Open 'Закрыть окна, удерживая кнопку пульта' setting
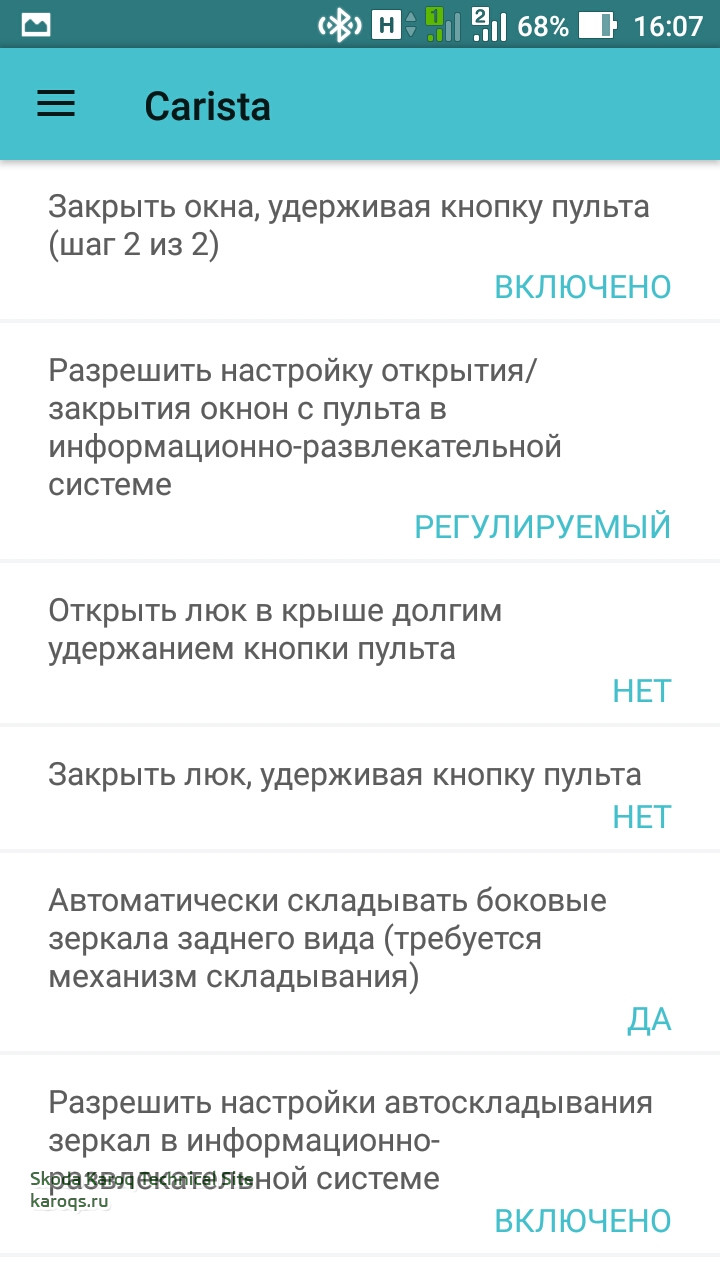This screenshot has width=720, height=1280. click(x=360, y=240)
